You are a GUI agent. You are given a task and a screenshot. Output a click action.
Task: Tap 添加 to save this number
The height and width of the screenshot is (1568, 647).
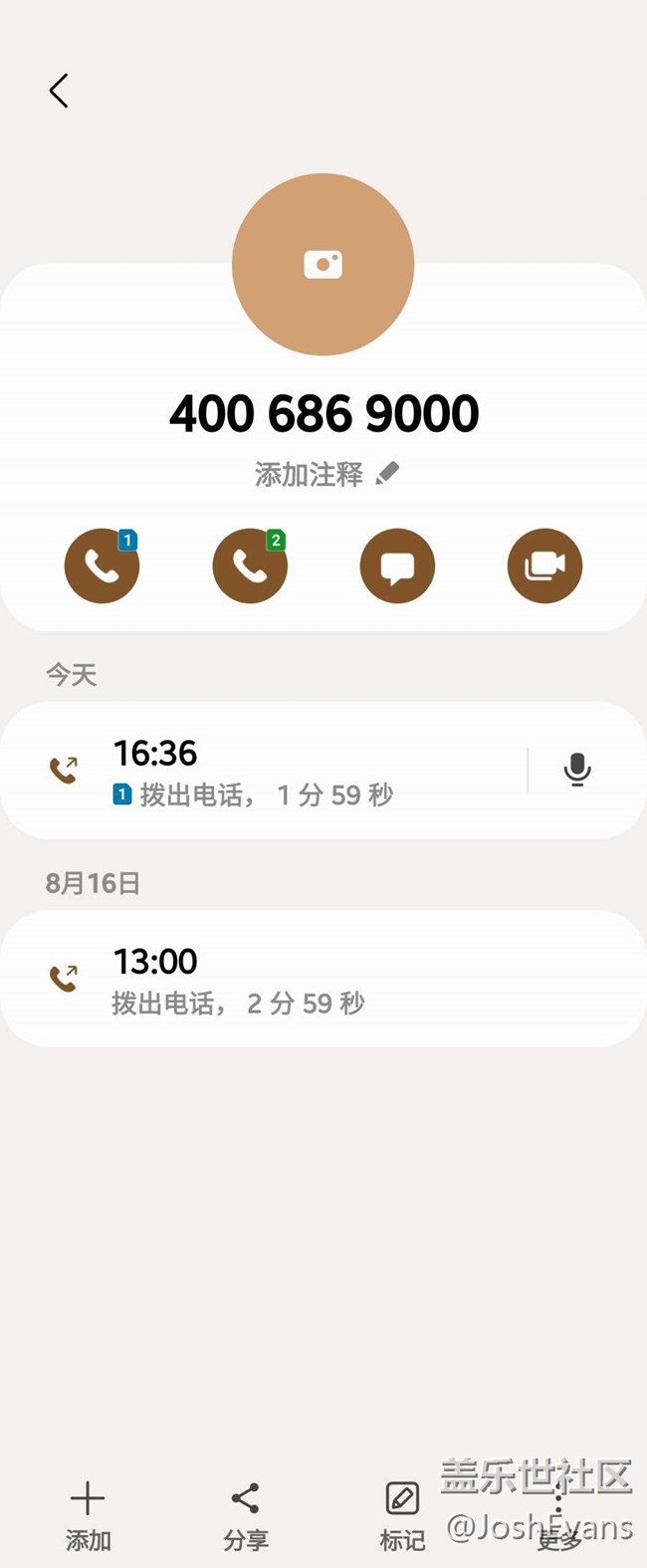tap(88, 1515)
